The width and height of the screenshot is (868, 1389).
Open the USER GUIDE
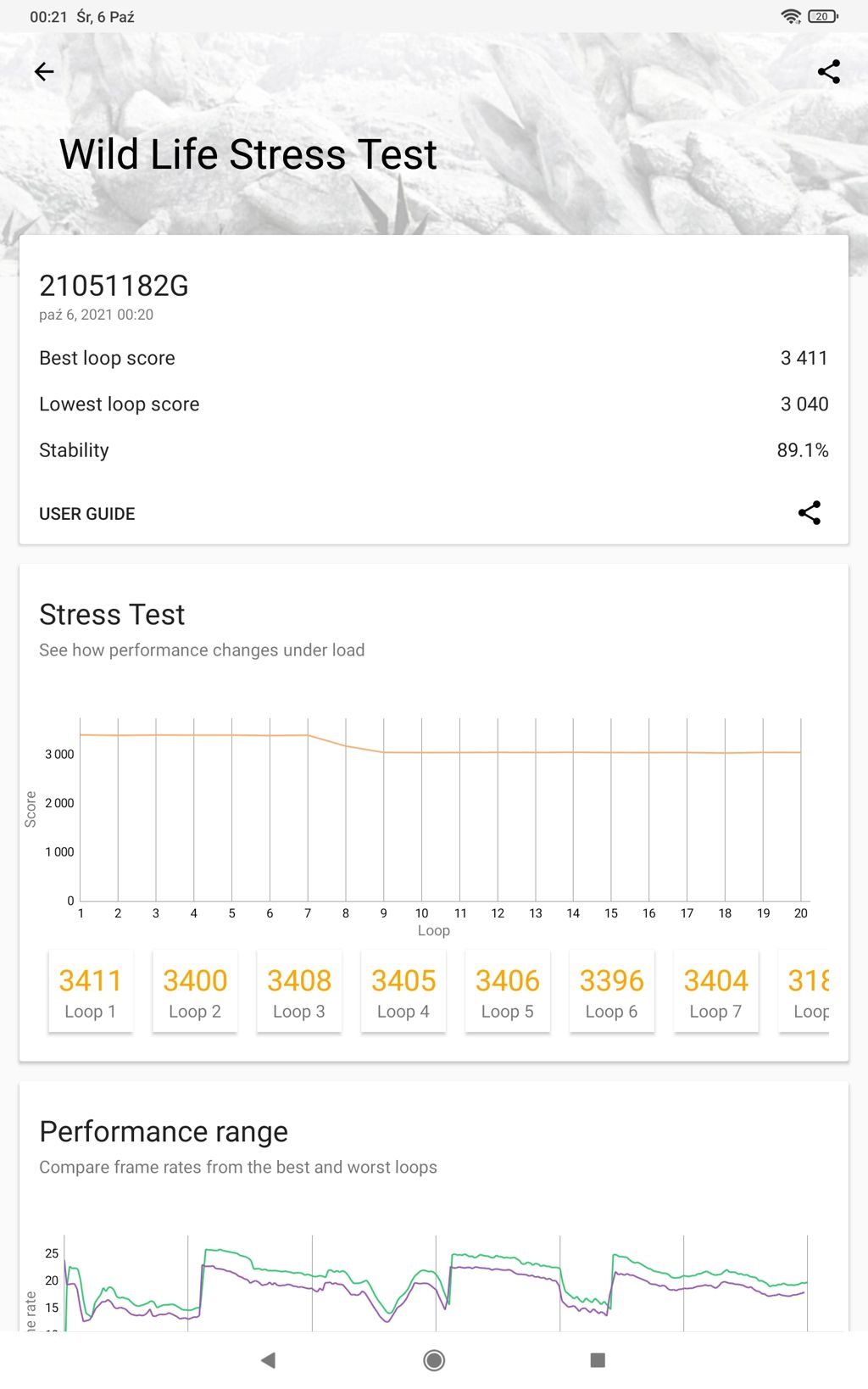(87, 514)
